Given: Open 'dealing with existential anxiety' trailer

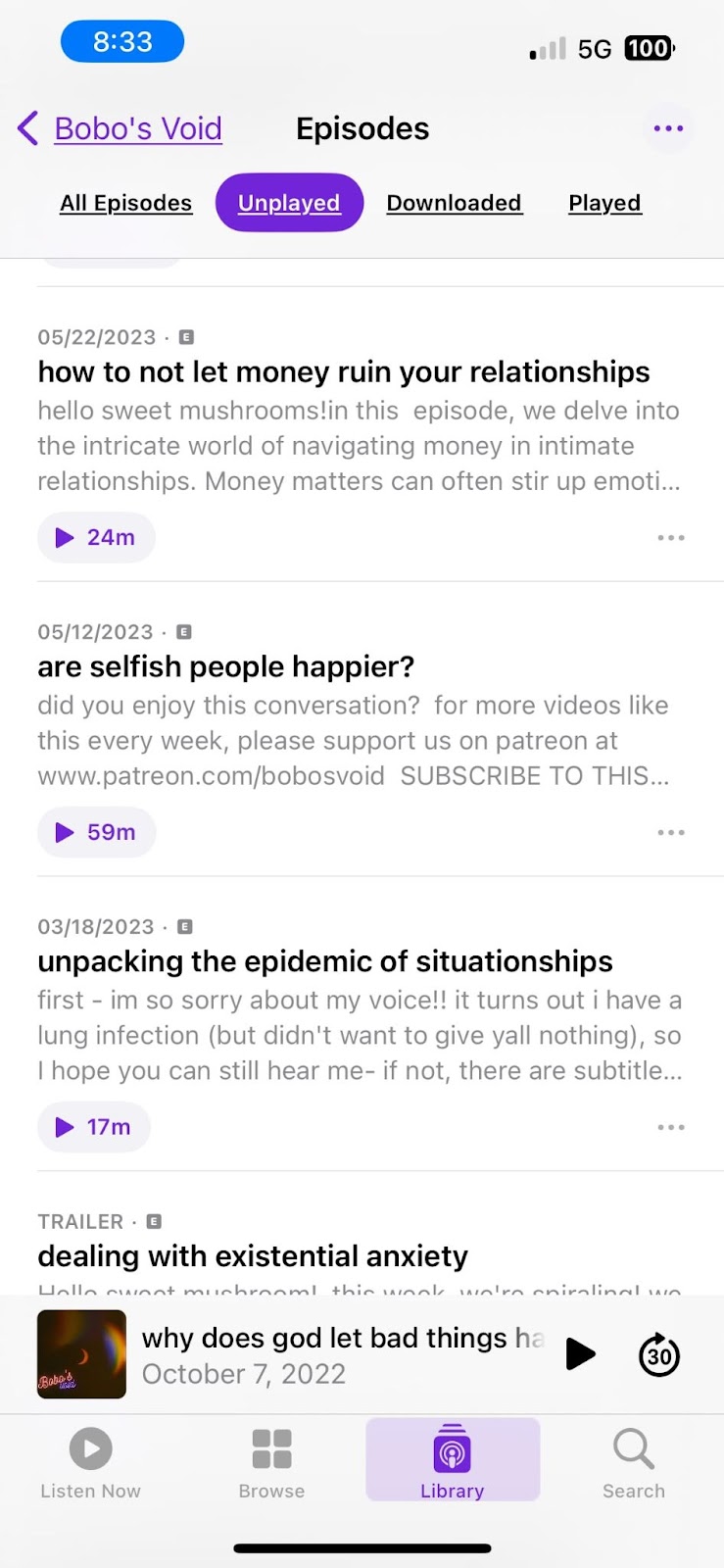Looking at the screenshot, I should (253, 1256).
